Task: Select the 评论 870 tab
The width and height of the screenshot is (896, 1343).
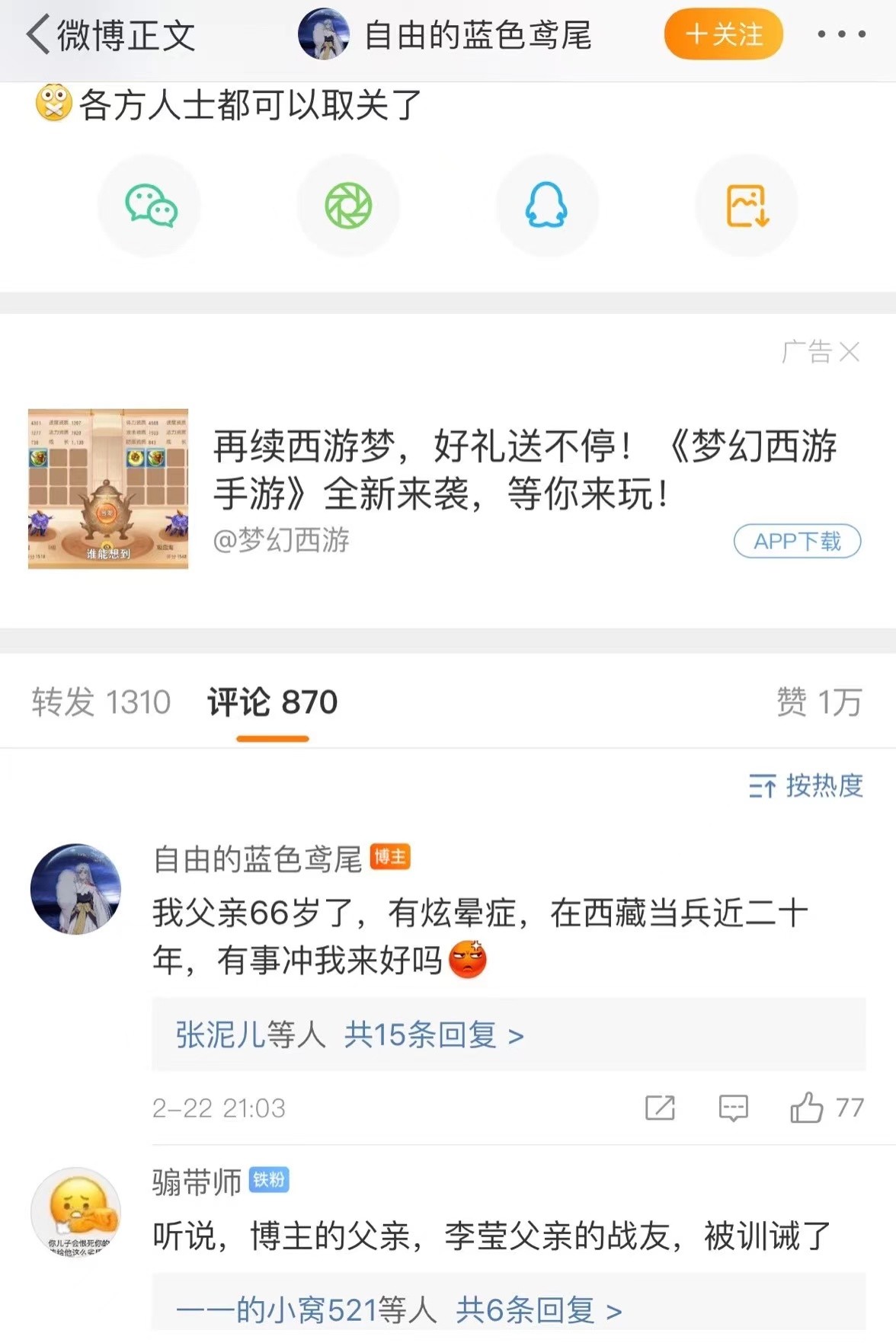Action: (x=272, y=702)
